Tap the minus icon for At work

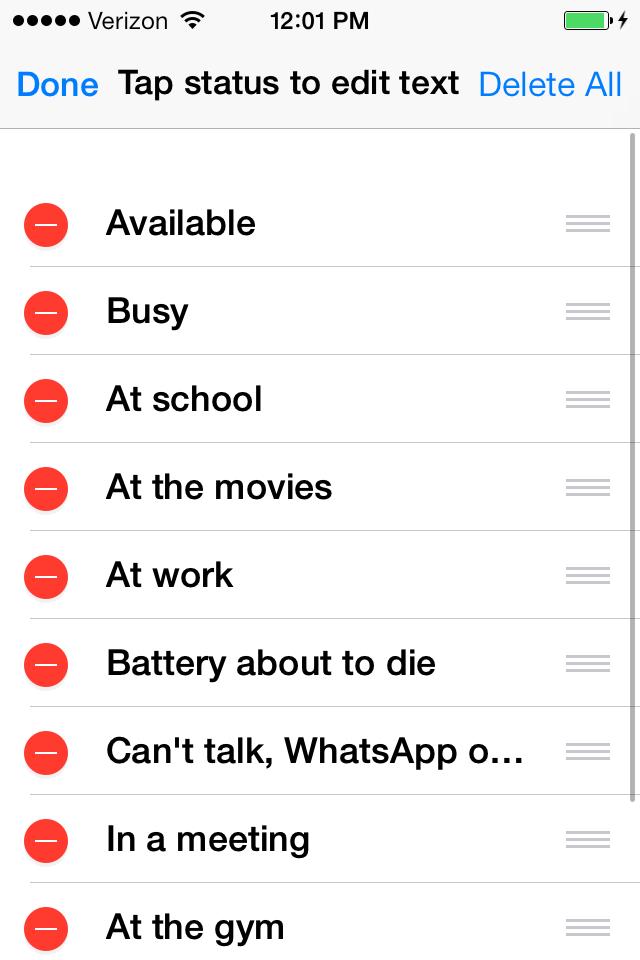coord(46,576)
